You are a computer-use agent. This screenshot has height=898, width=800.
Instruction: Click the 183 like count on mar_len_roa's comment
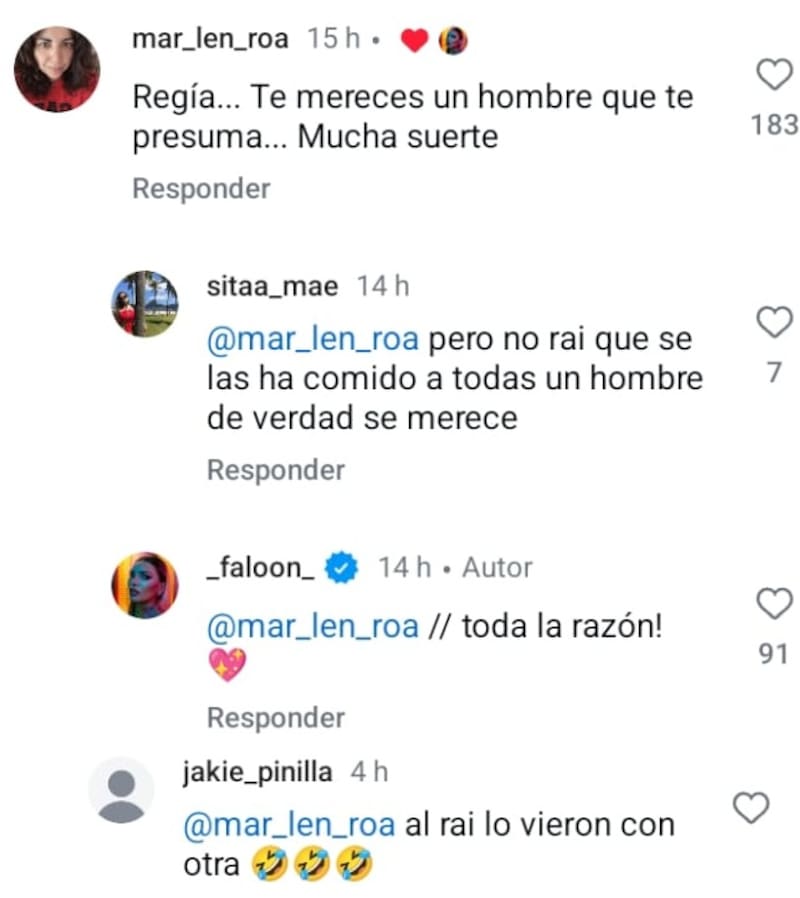[x=773, y=126]
